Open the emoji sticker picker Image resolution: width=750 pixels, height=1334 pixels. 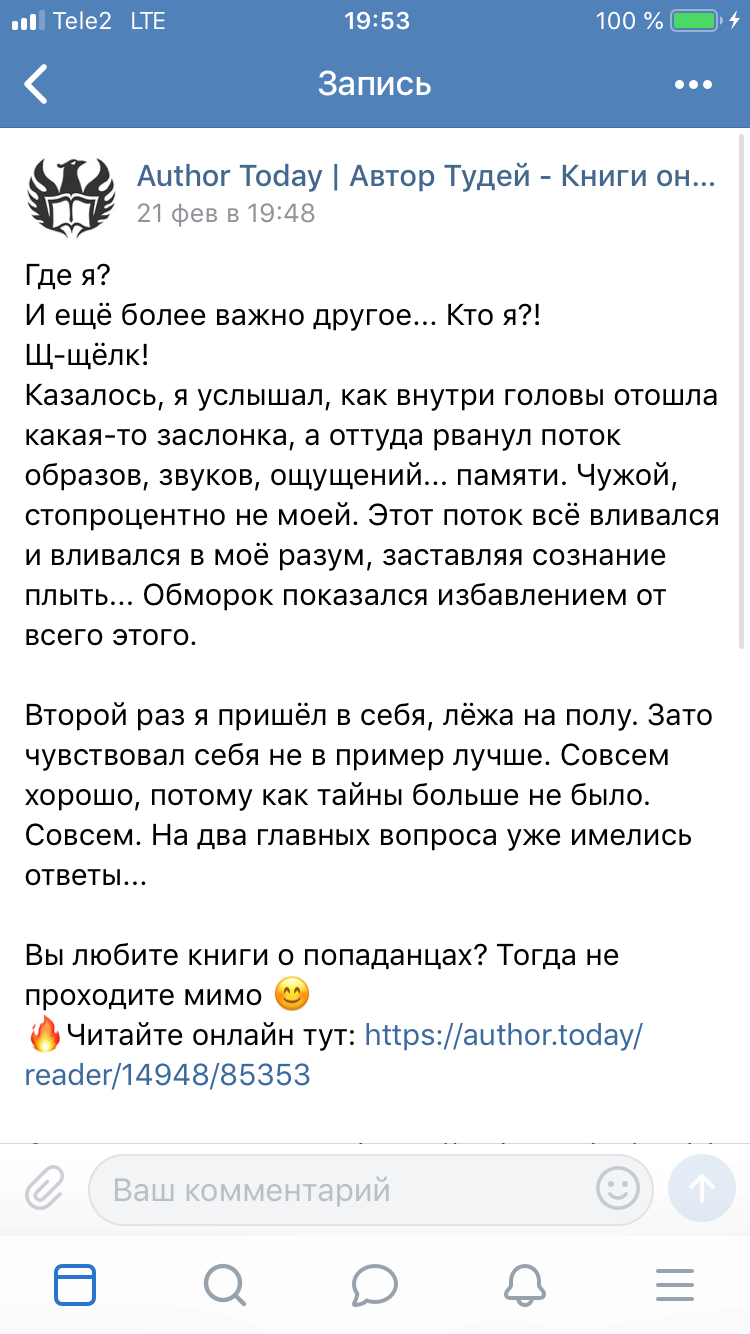click(617, 1189)
